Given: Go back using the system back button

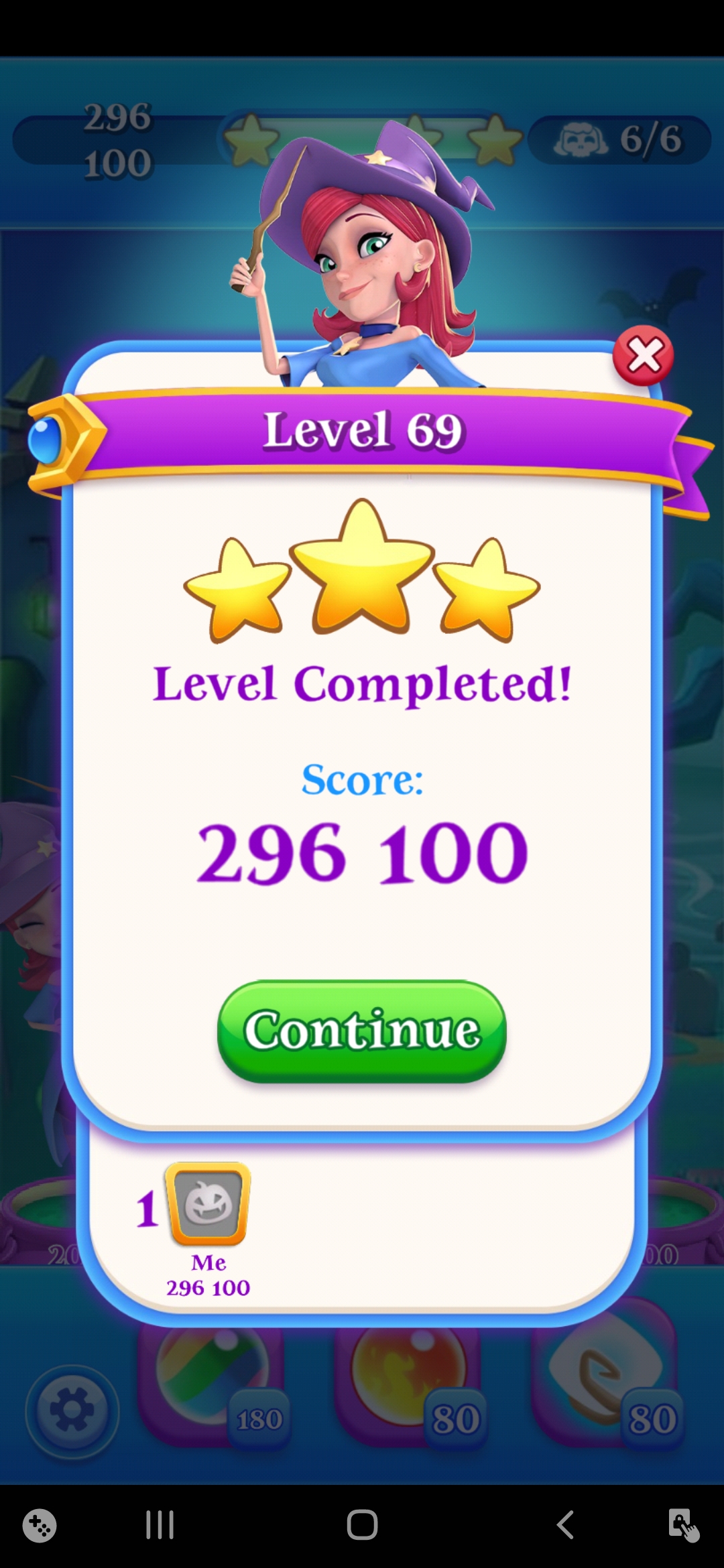Looking at the screenshot, I should point(565,1525).
